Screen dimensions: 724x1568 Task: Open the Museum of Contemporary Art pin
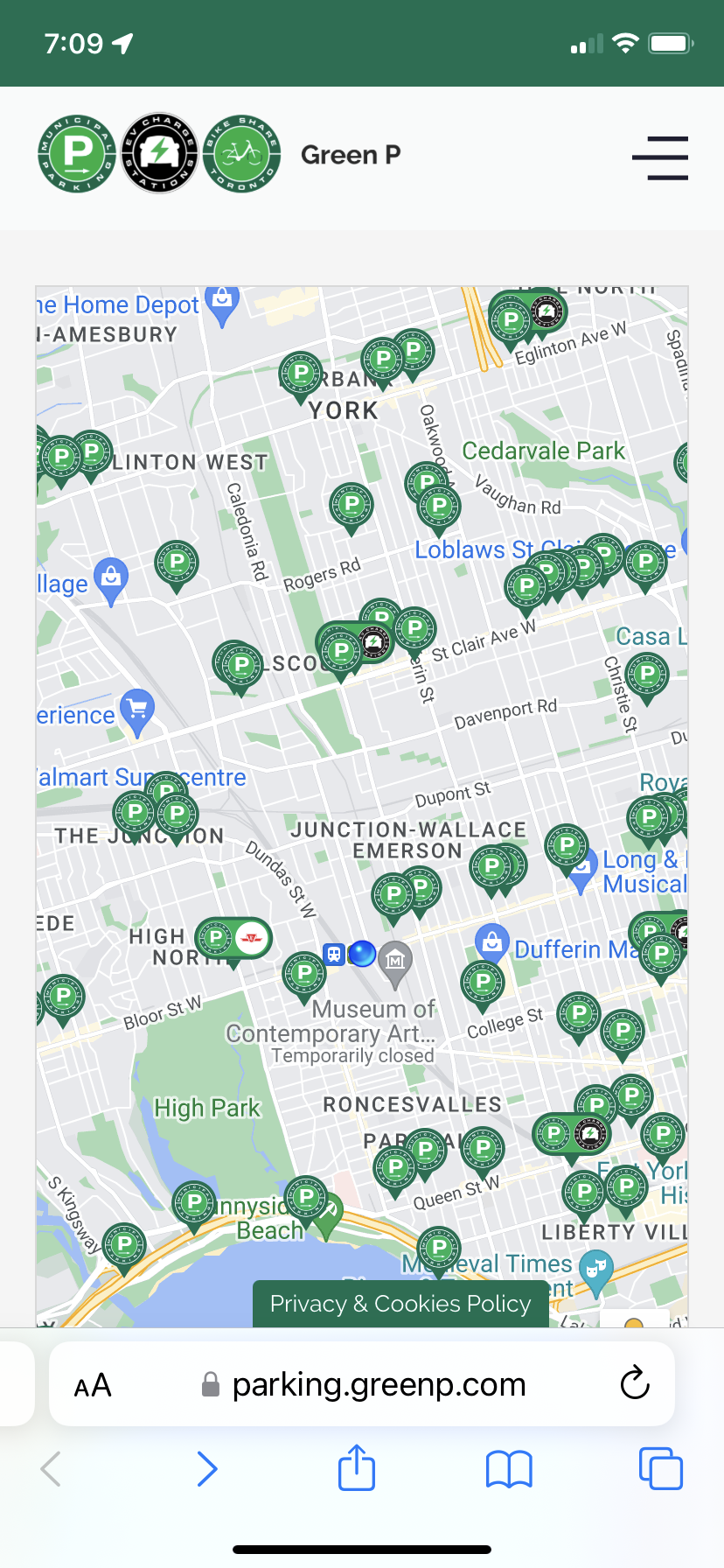point(395,960)
